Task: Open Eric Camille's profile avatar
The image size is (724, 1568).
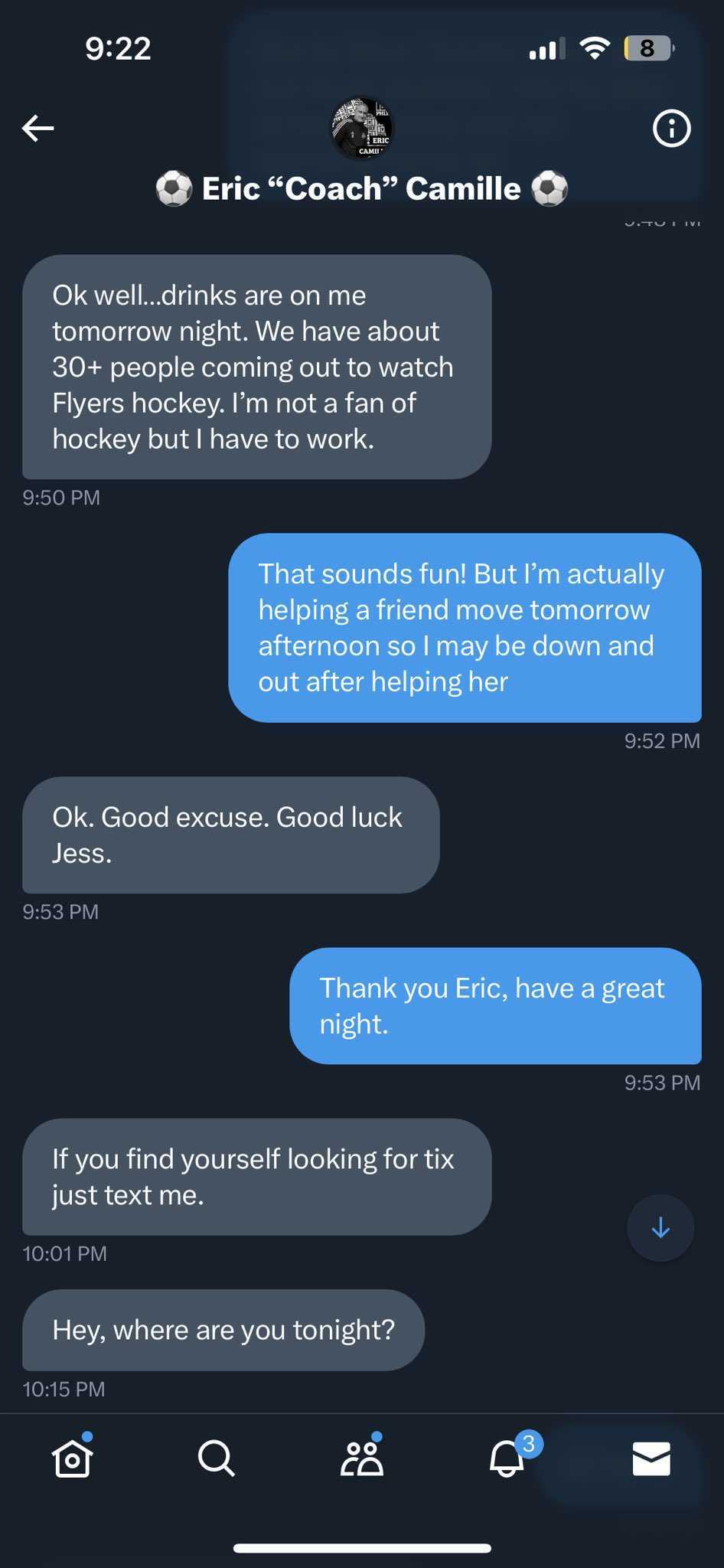Action: point(362,128)
